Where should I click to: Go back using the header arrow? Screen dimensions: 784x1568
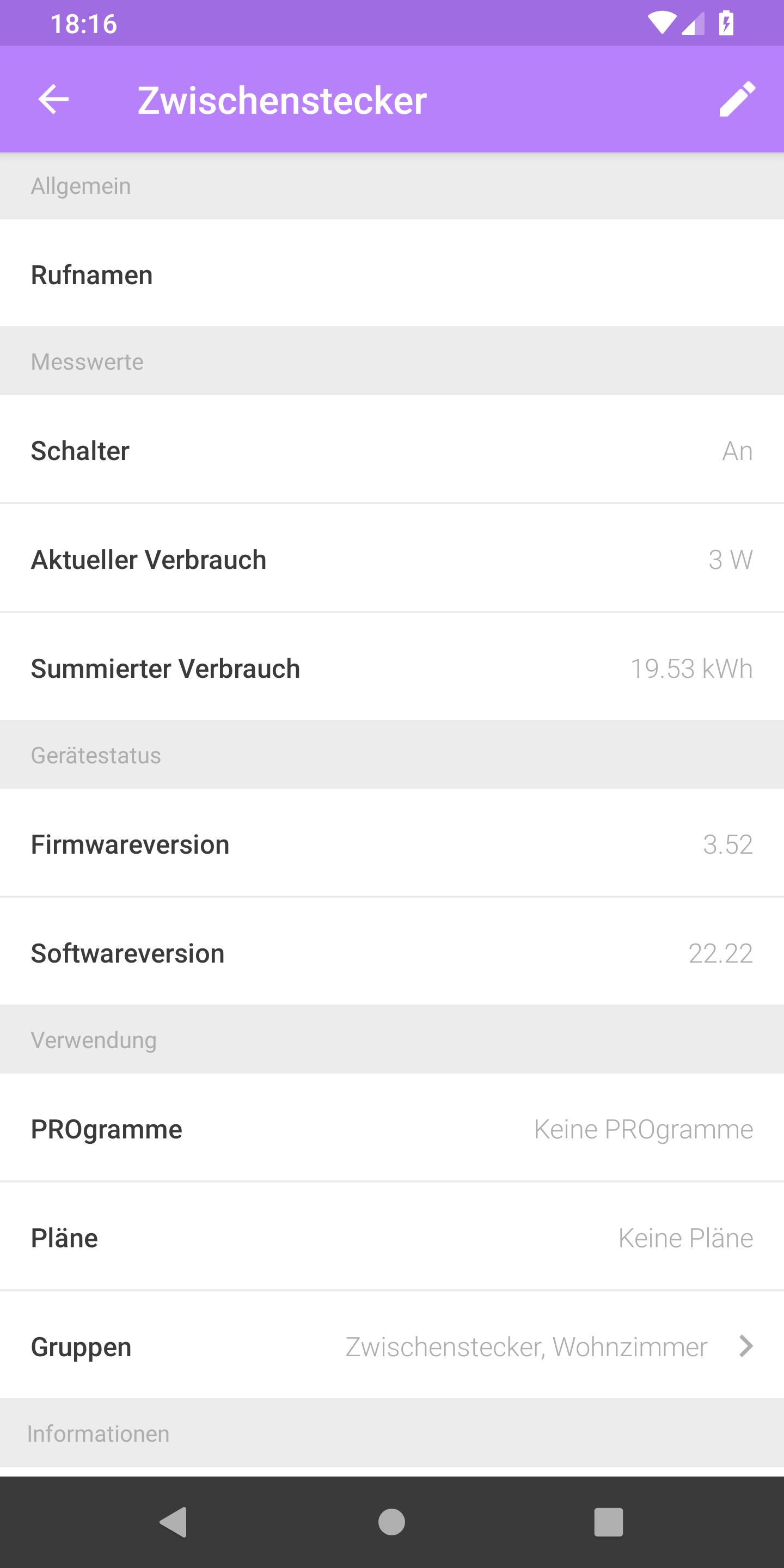click(53, 99)
